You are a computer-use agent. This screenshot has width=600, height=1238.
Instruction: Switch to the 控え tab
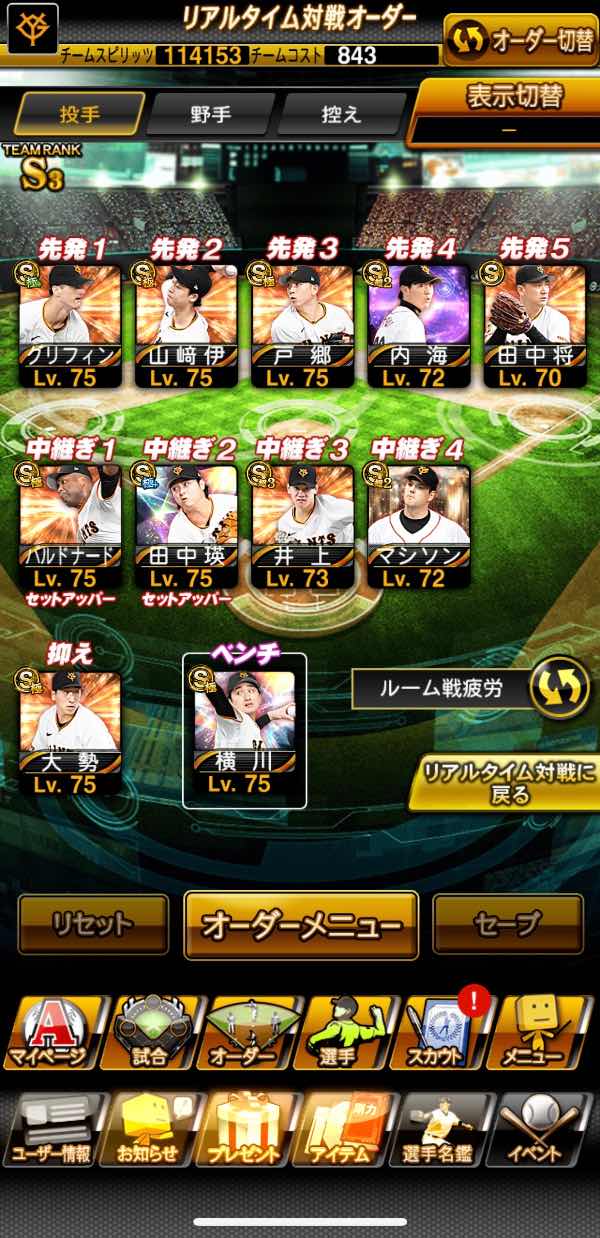pyautogui.click(x=341, y=113)
